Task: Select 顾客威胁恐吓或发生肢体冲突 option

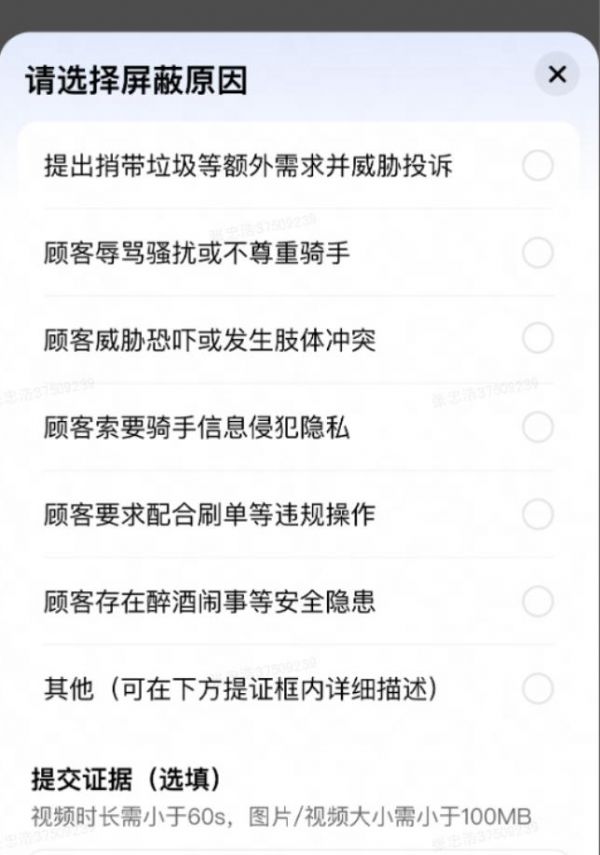Action: click(537, 340)
